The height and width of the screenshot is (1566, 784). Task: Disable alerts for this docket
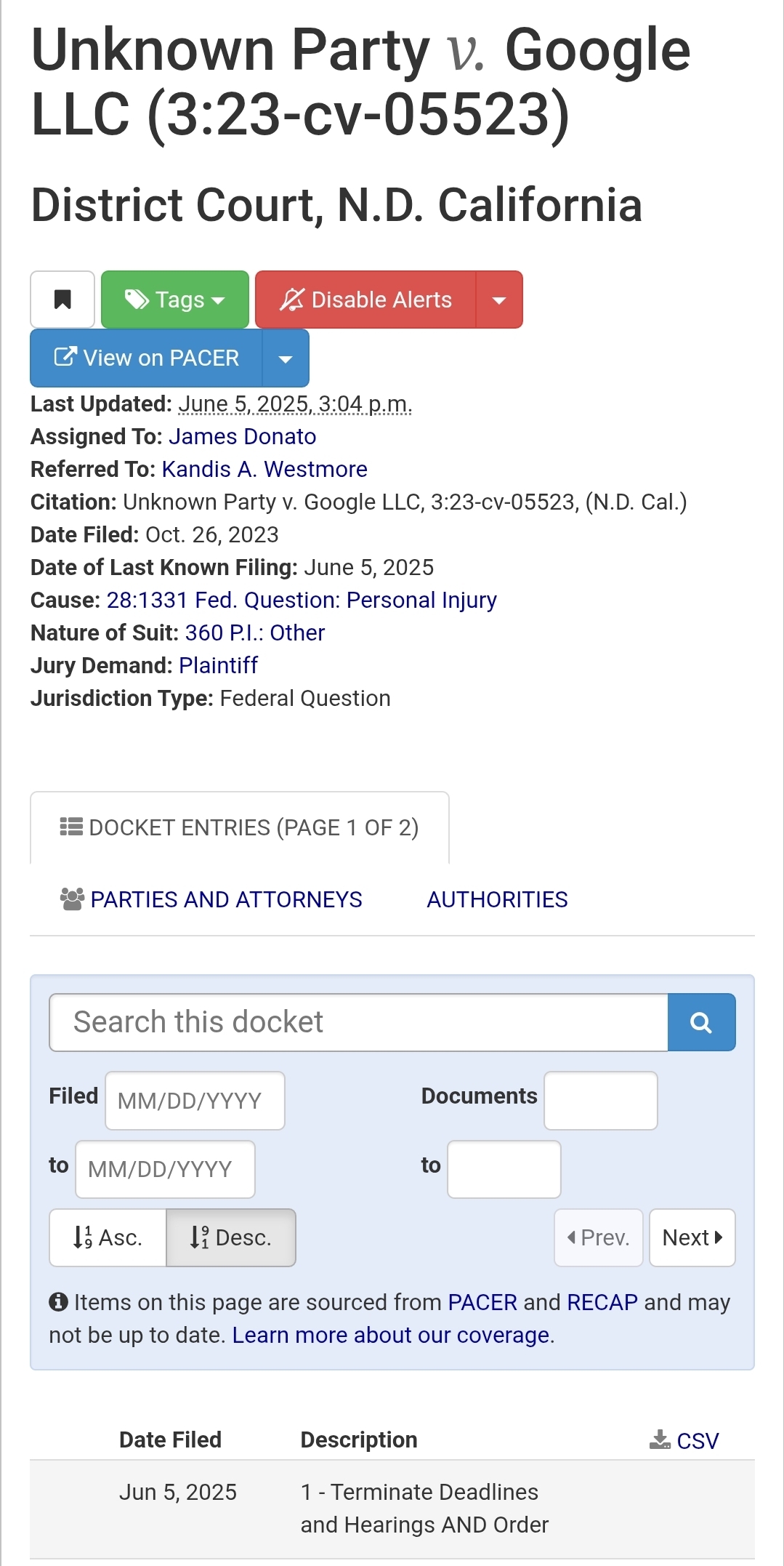365,300
